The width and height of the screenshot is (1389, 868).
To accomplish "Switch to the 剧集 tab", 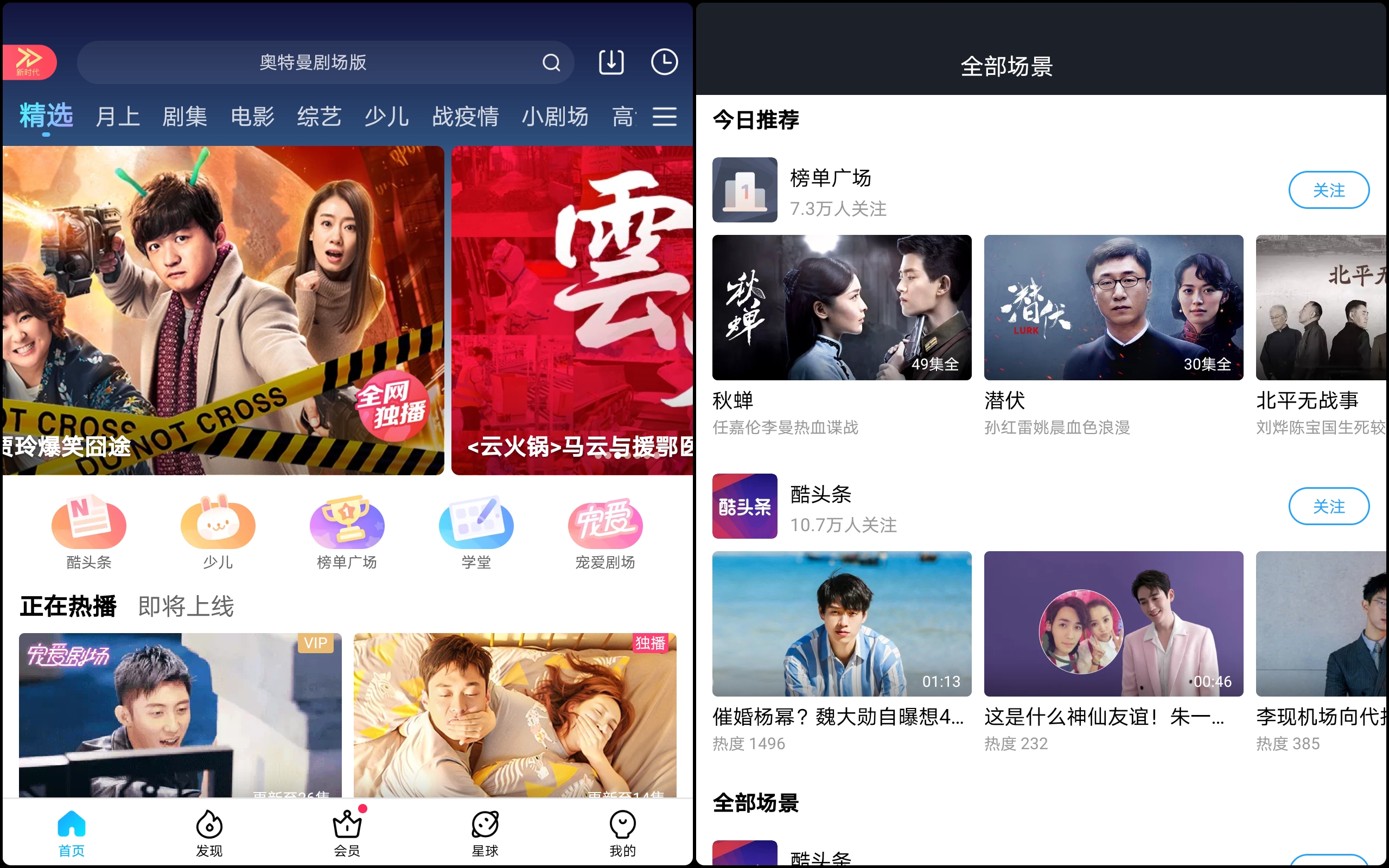I will point(185,117).
